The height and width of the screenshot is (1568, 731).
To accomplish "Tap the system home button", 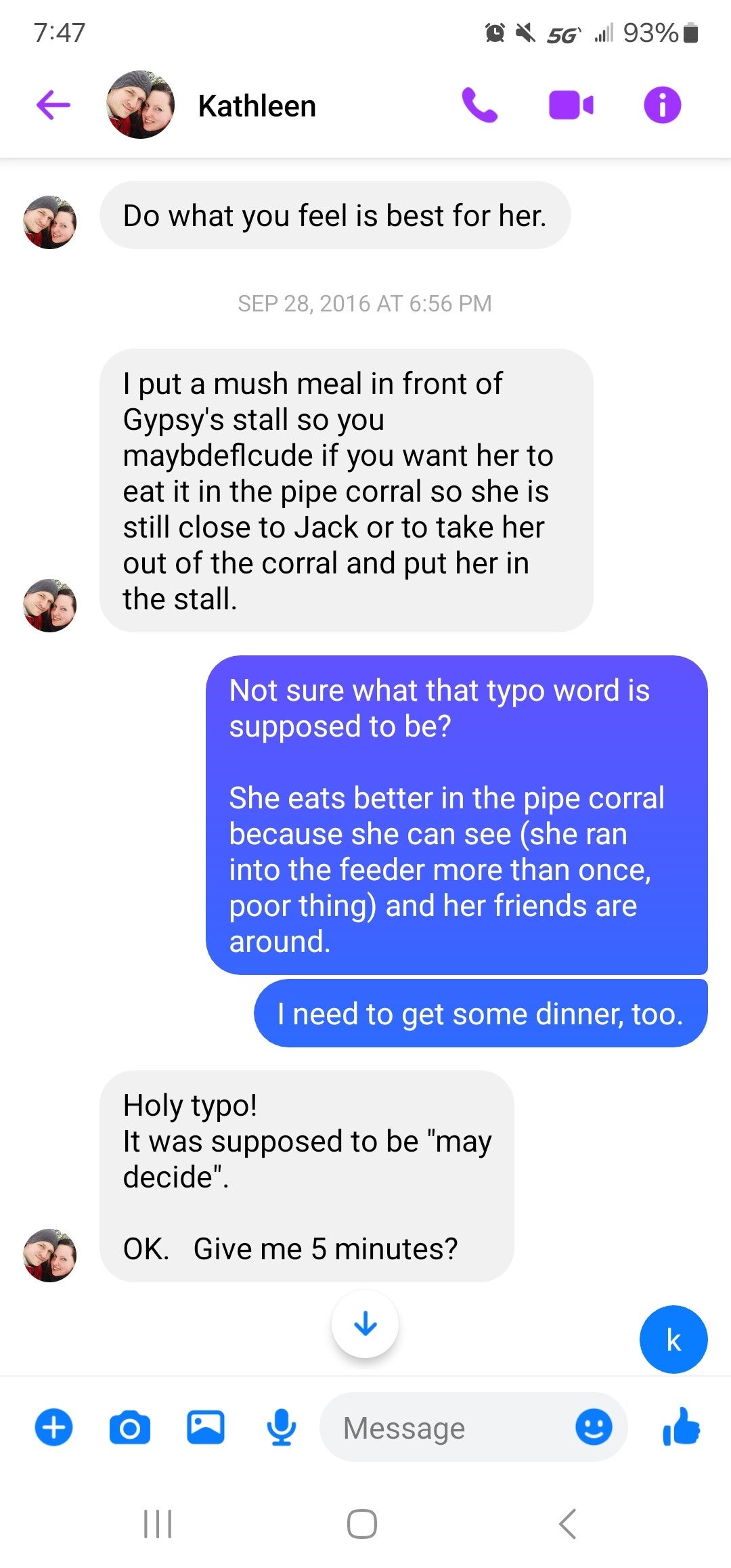I will point(362,1524).
